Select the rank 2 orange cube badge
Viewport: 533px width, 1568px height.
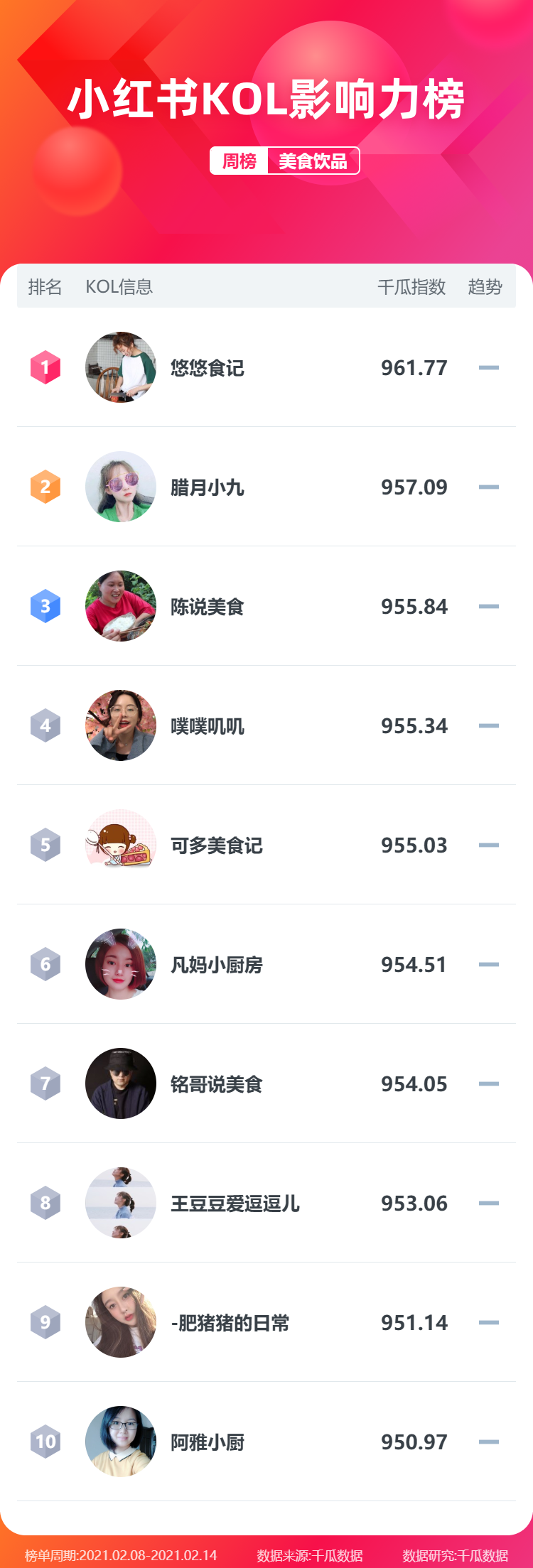click(x=45, y=487)
